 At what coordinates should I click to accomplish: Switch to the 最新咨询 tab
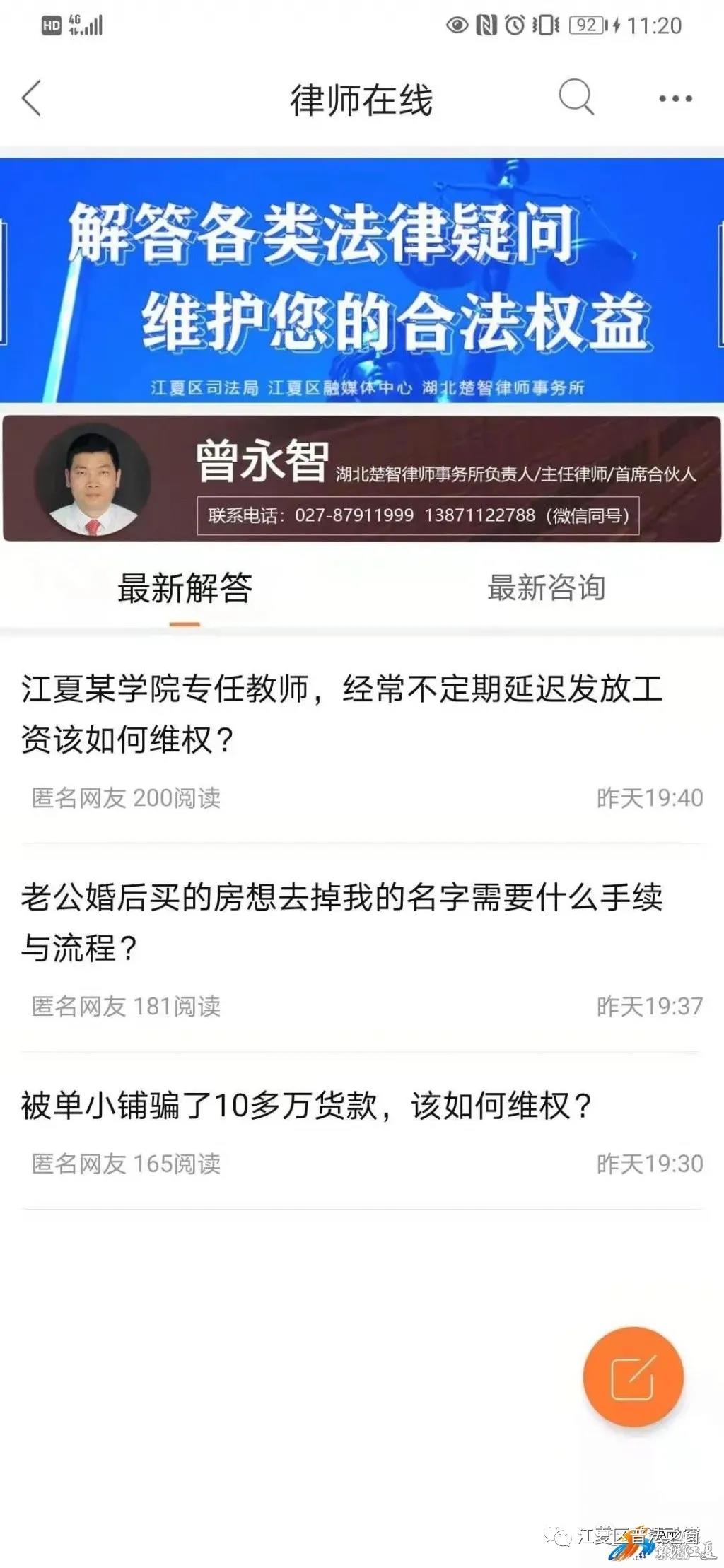coord(546,589)
